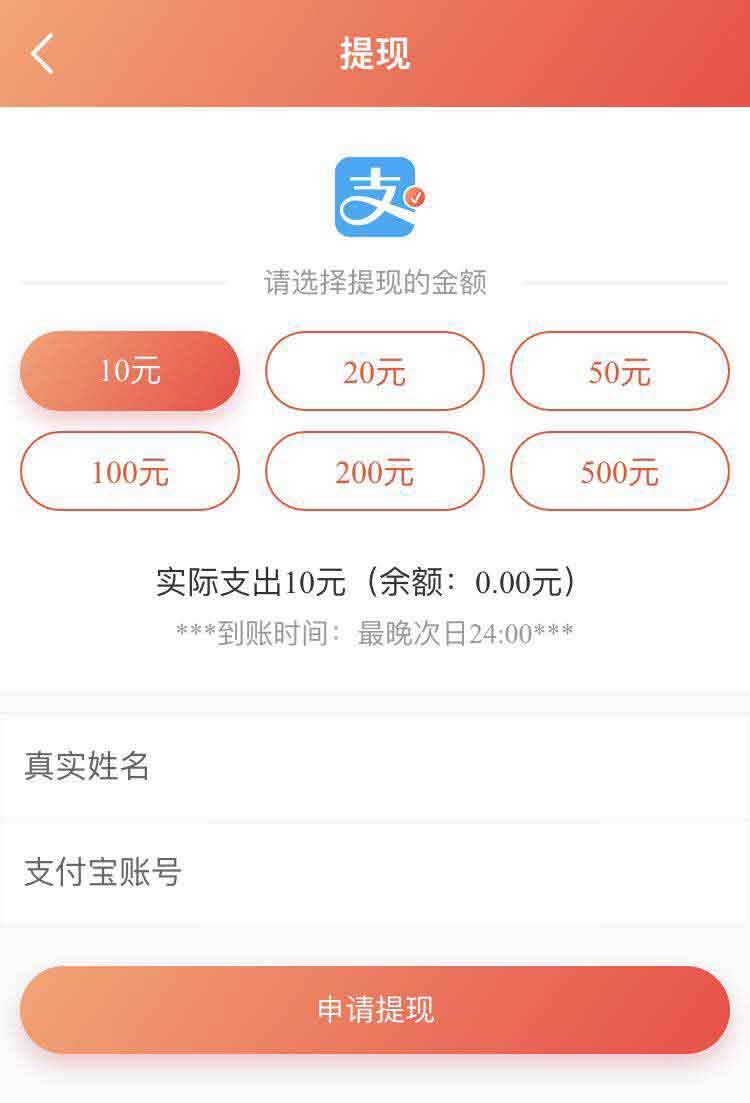Pick the 50元 withdrawal amount
This screenshot has width=750, height=1103.
[x=620, y=371]
